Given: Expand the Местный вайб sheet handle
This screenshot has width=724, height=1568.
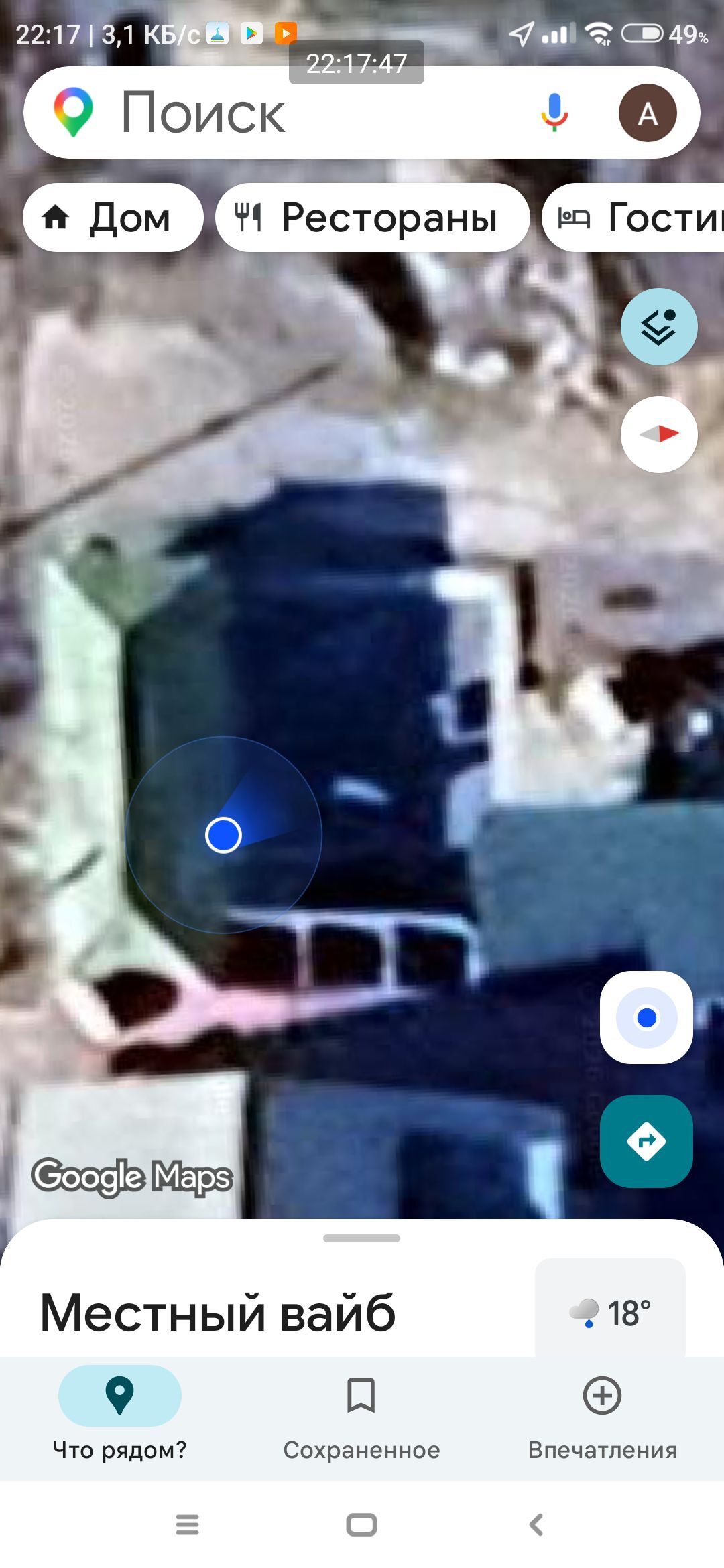Looking at the screenshot, I should [361, 1238].
